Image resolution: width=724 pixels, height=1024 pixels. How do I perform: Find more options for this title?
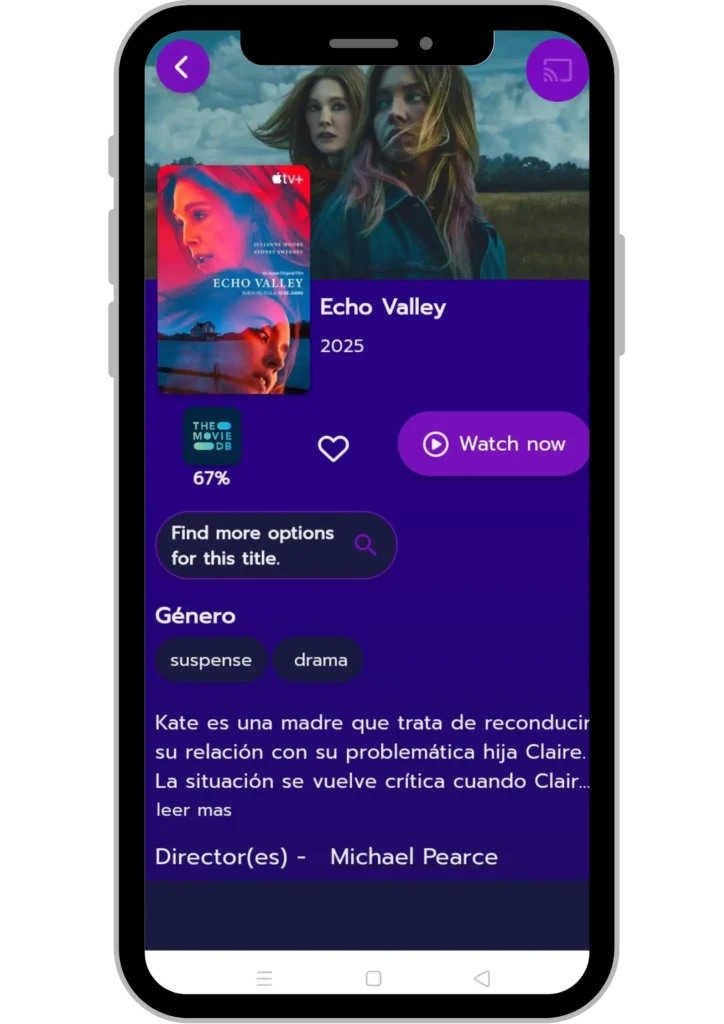click(276, 546)
